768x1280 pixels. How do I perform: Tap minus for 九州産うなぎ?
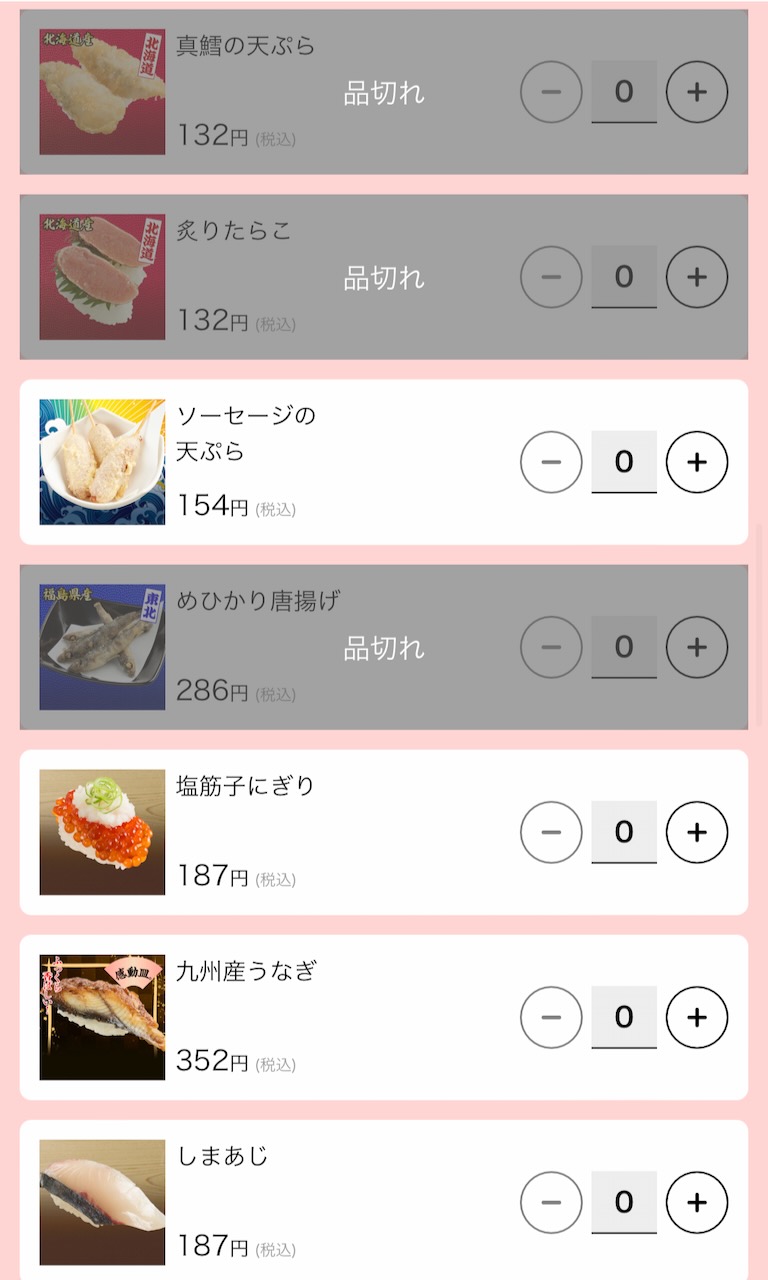[x=551, y=1017]
